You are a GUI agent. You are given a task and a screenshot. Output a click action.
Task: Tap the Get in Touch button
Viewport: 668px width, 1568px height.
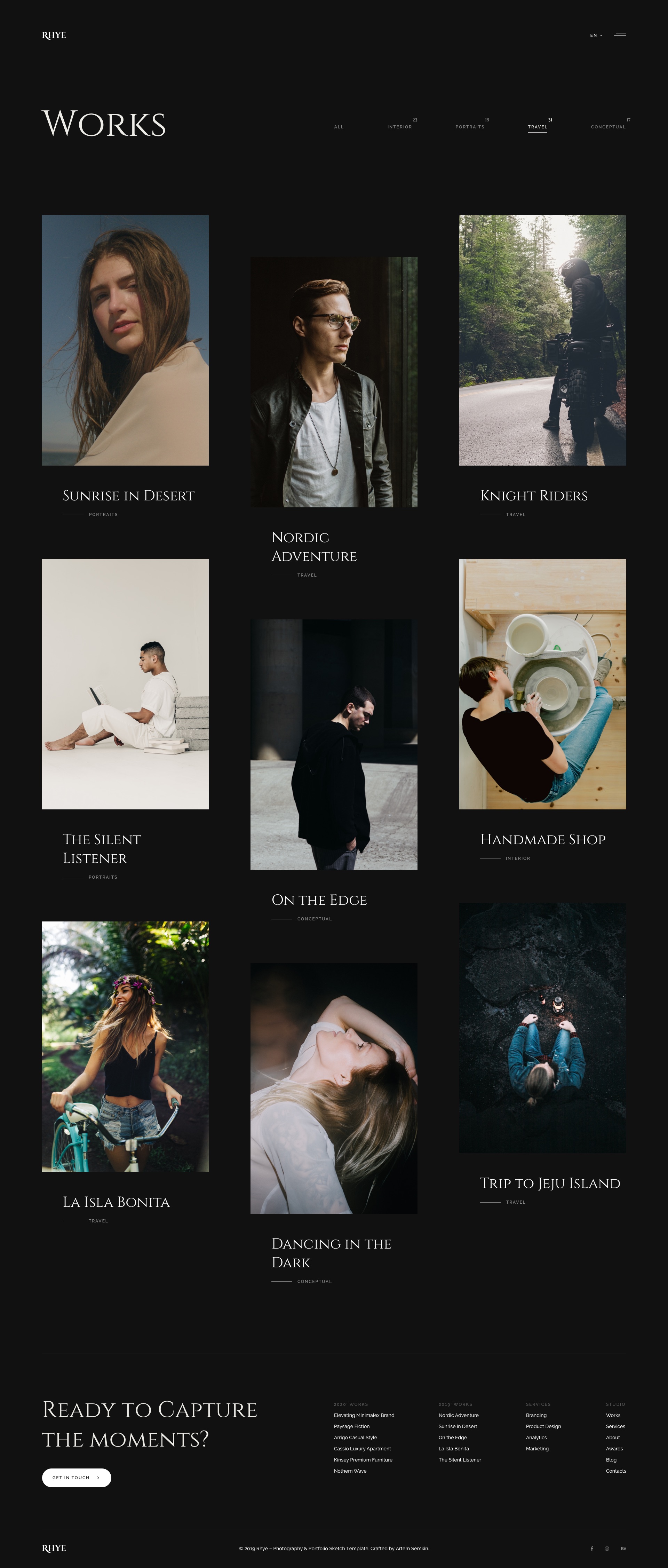(76, 1477)
